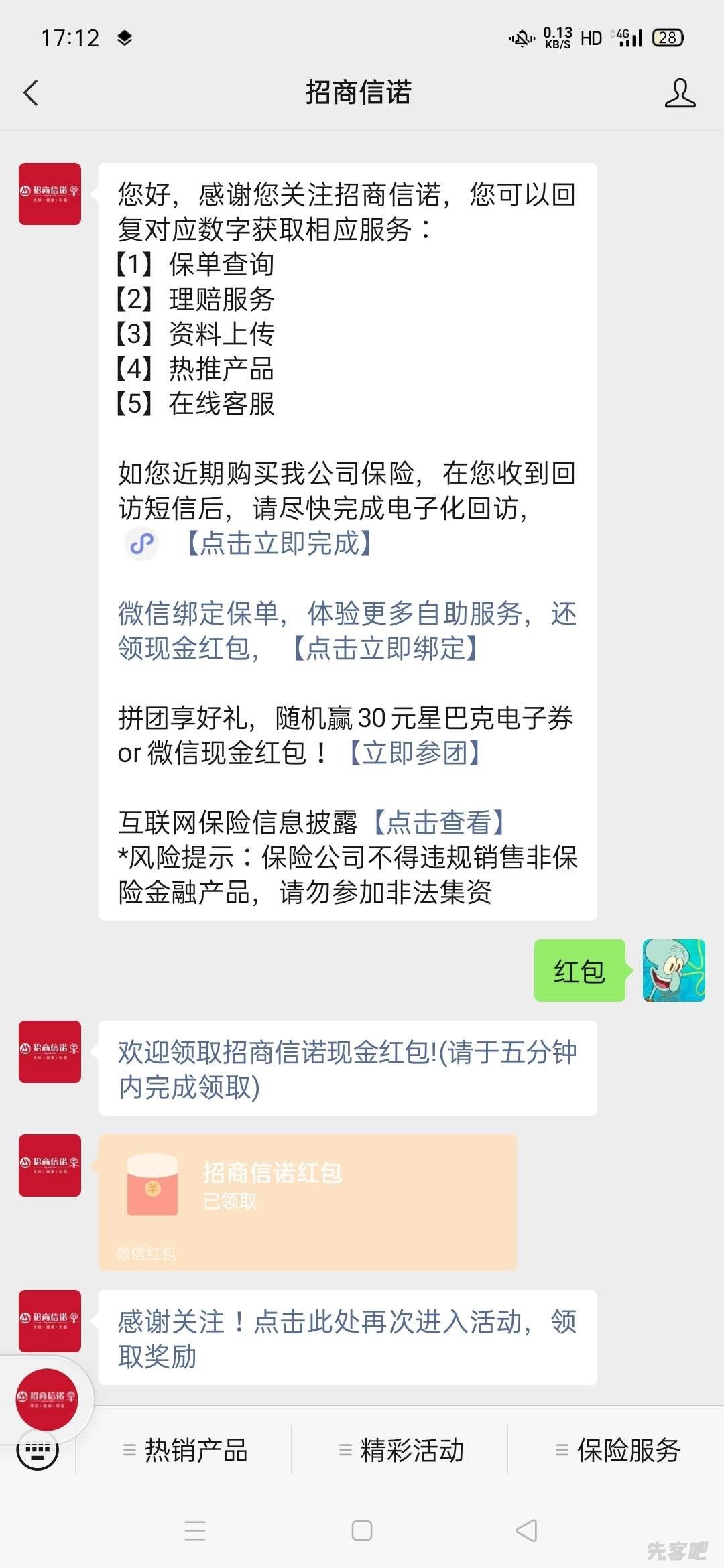Screen dimensions: 724x1568
Task: Tap the floating 招商信诺 round icon
Action: [x=47, y=1399]
